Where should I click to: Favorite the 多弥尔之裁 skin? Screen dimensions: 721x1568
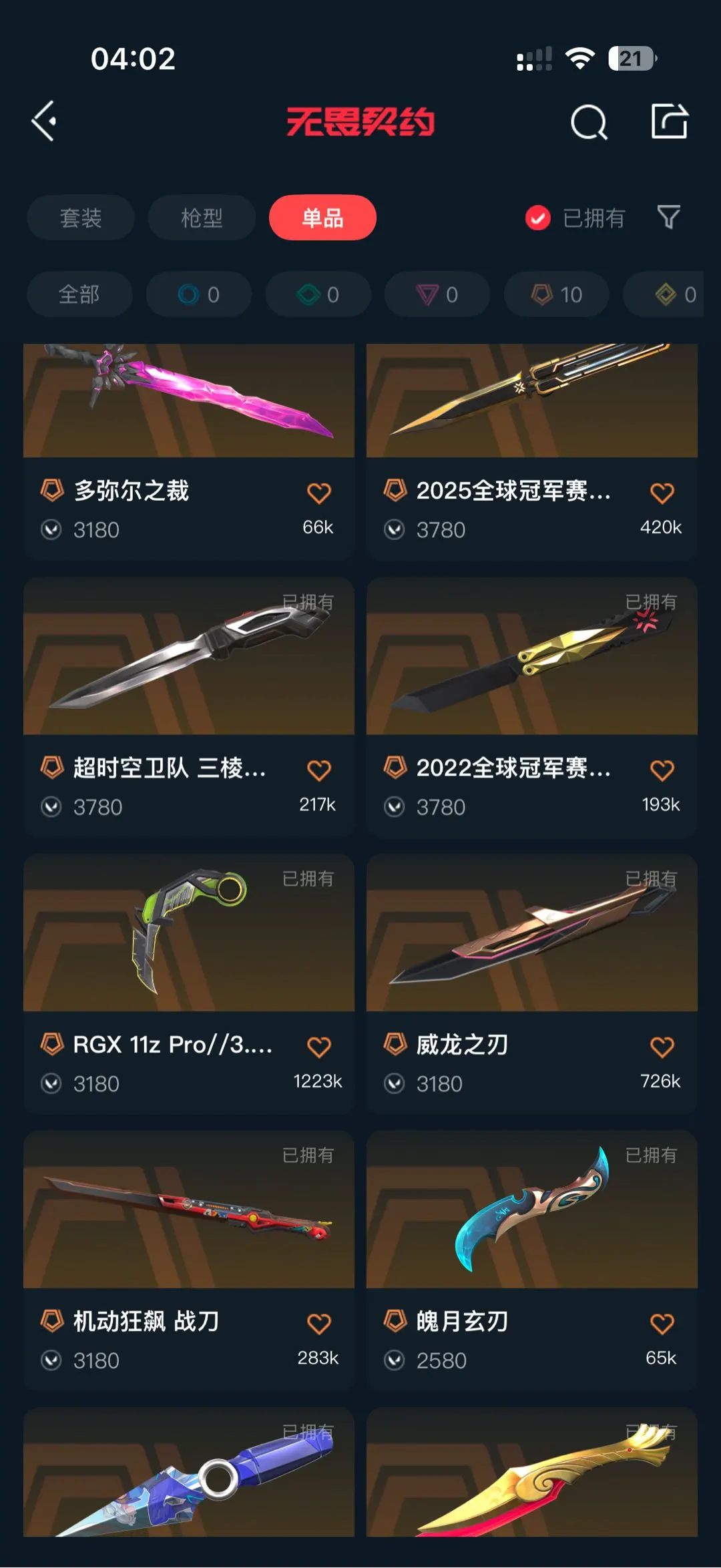318,493
